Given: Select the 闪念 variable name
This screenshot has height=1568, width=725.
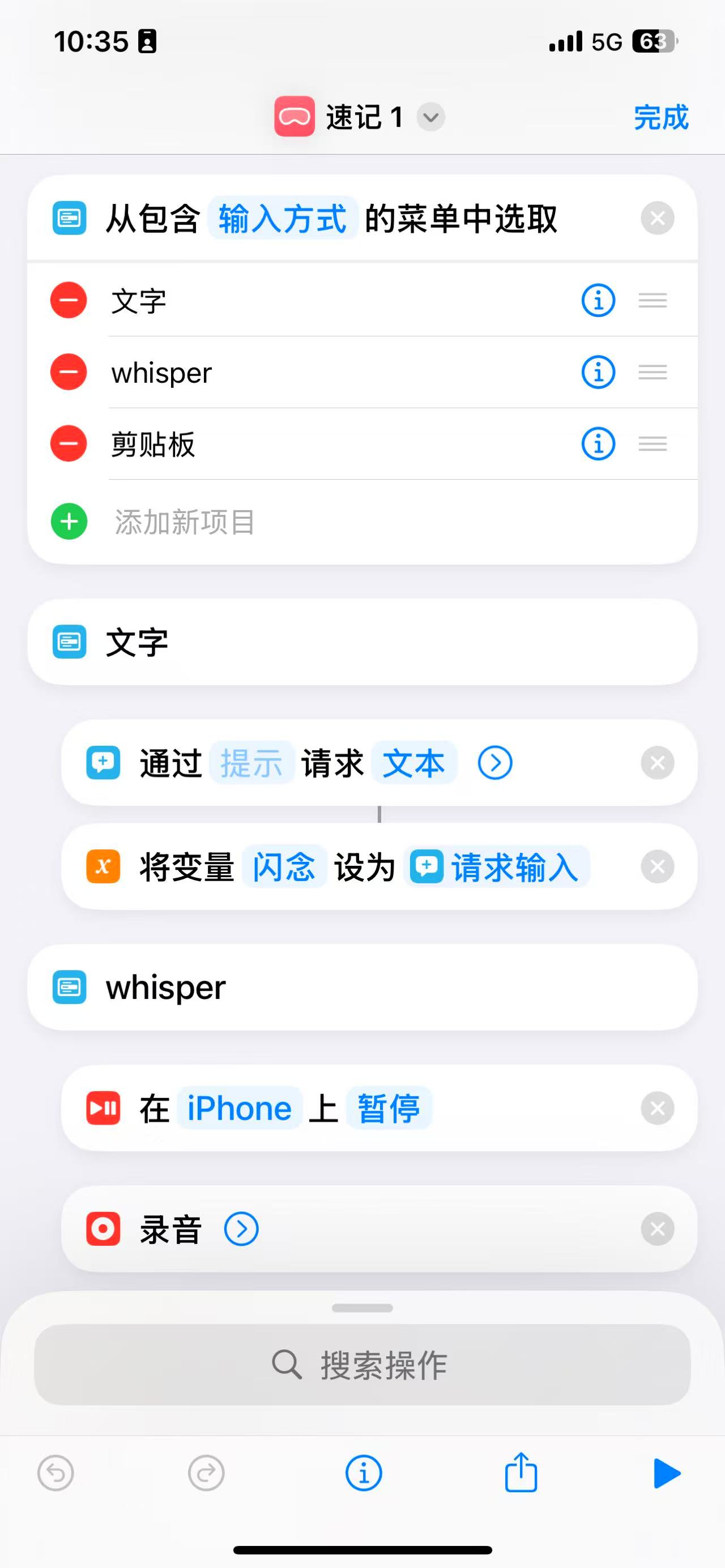Looking at the screenshot, I should pyautogui.click(x=284, y=867).
